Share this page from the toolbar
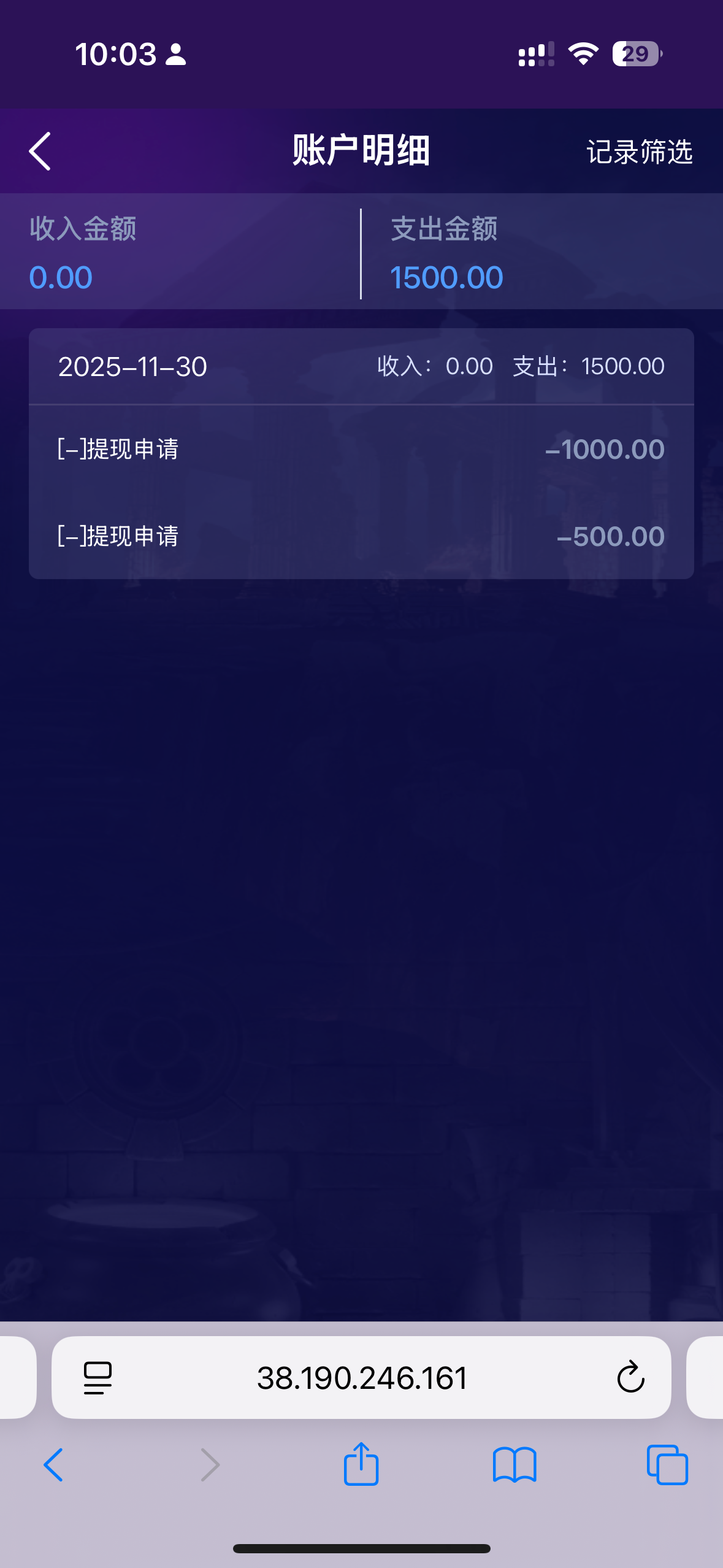This screenshot has width=723, height=1568. (x=361, y=1465)
